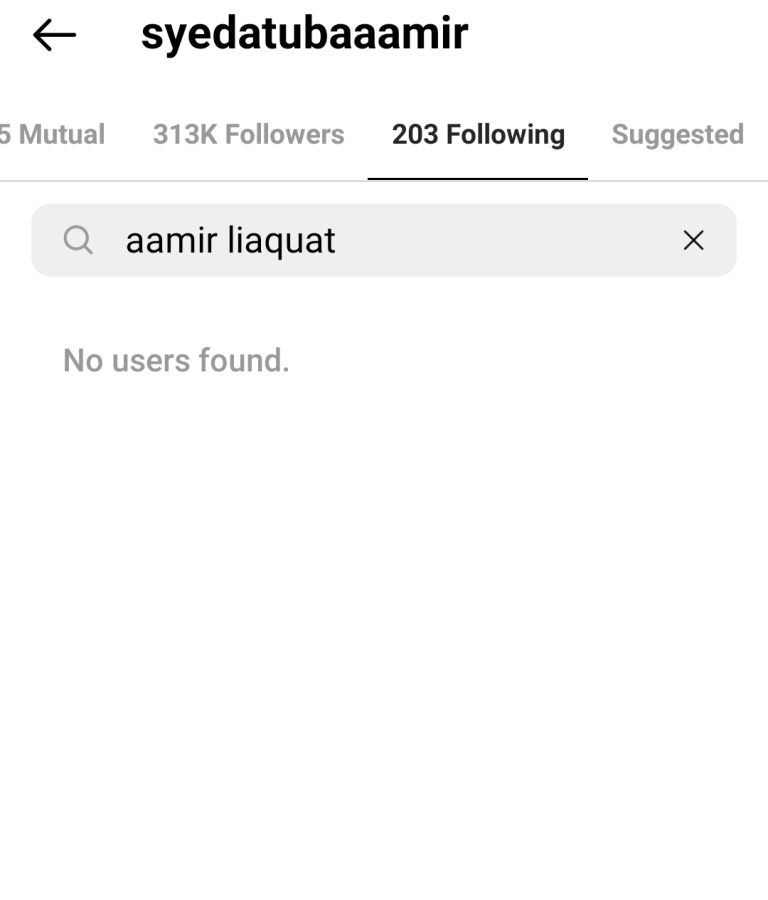Switch to the Suggested tab
Image resolution: width=768 pixels, height=900 pixels.
point(677,135)
